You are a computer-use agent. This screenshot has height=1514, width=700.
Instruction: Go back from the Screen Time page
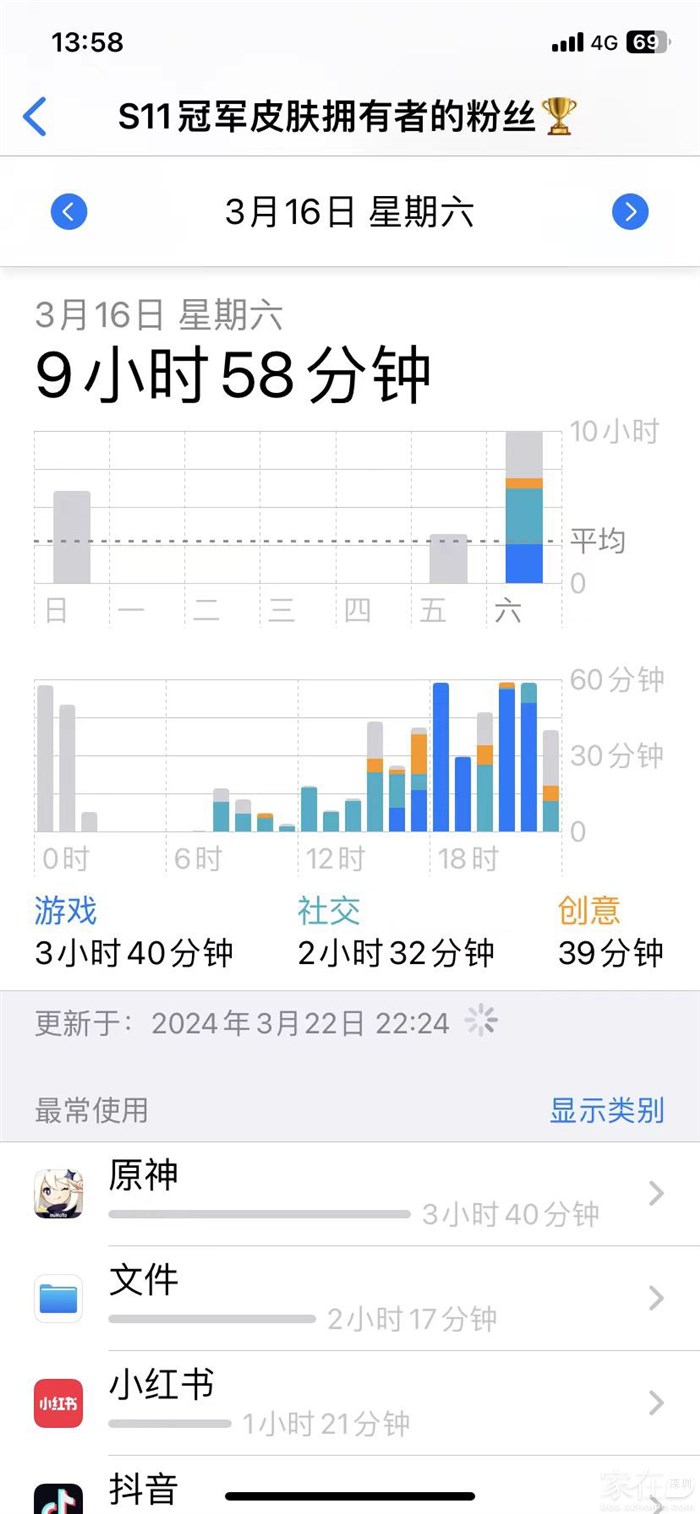click(x=35, y=117)
